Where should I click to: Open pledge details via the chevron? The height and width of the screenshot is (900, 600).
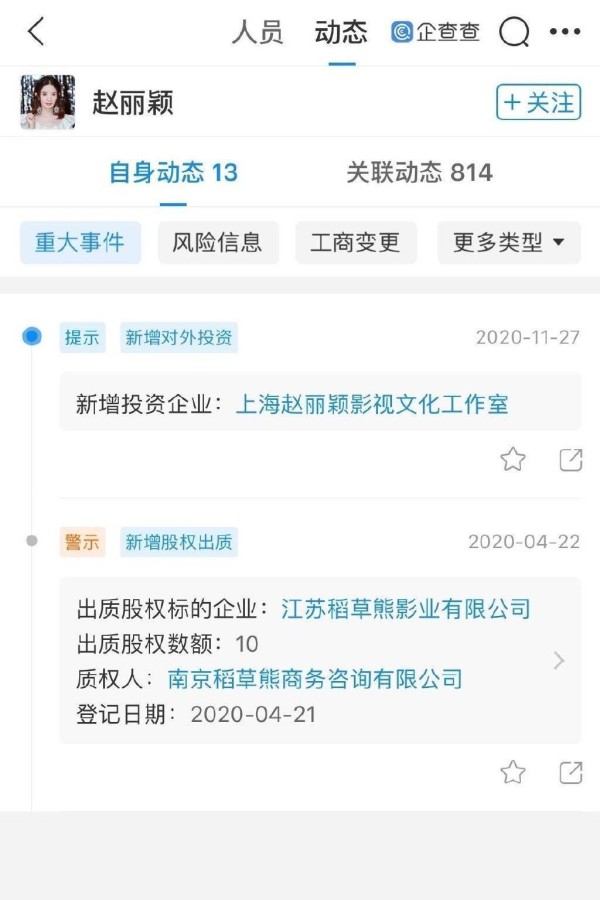(559, 660)
